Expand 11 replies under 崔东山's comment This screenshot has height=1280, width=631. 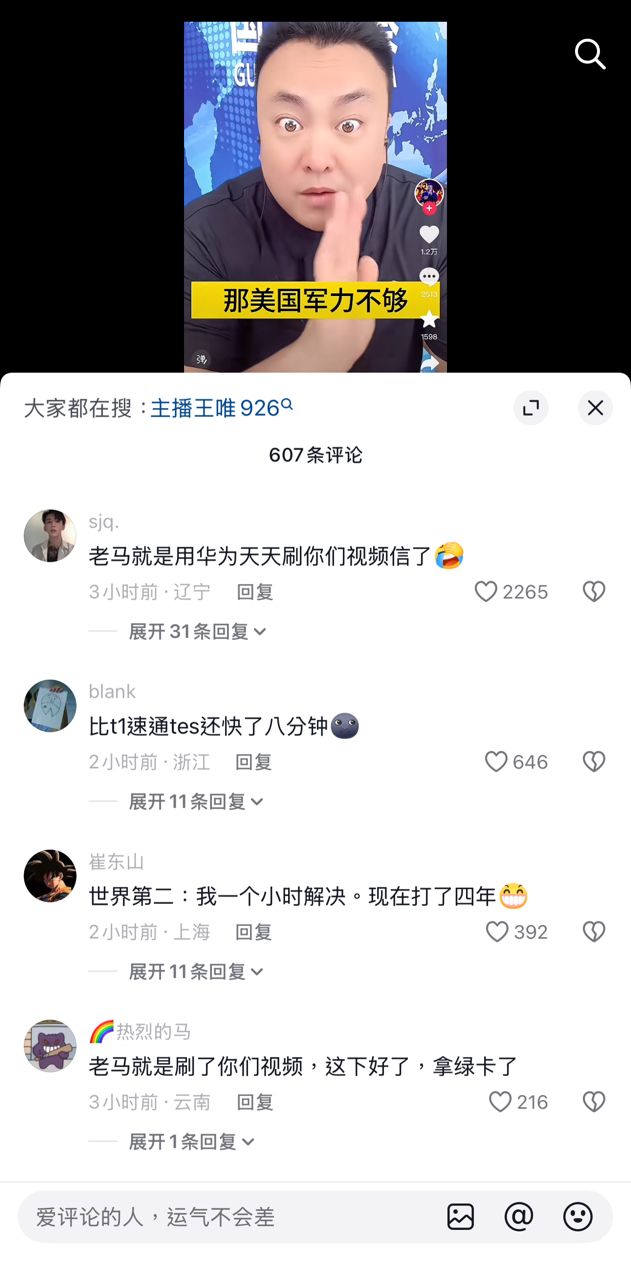(x=197, y=972)
